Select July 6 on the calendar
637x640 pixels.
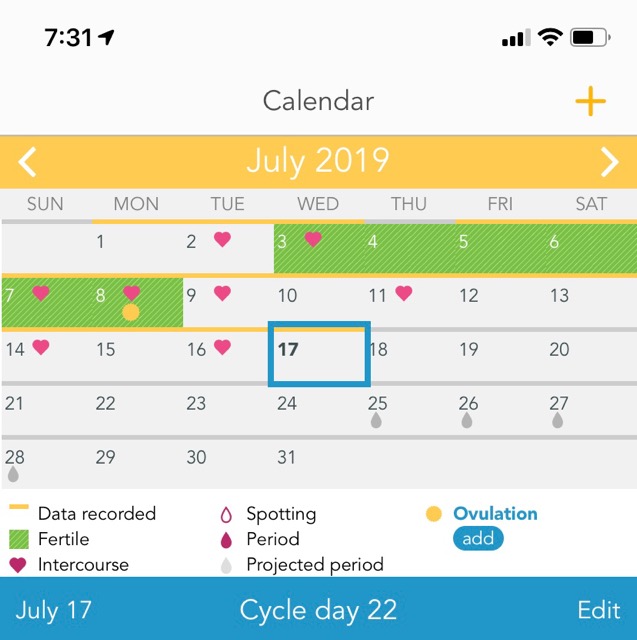tap(591, 247)
